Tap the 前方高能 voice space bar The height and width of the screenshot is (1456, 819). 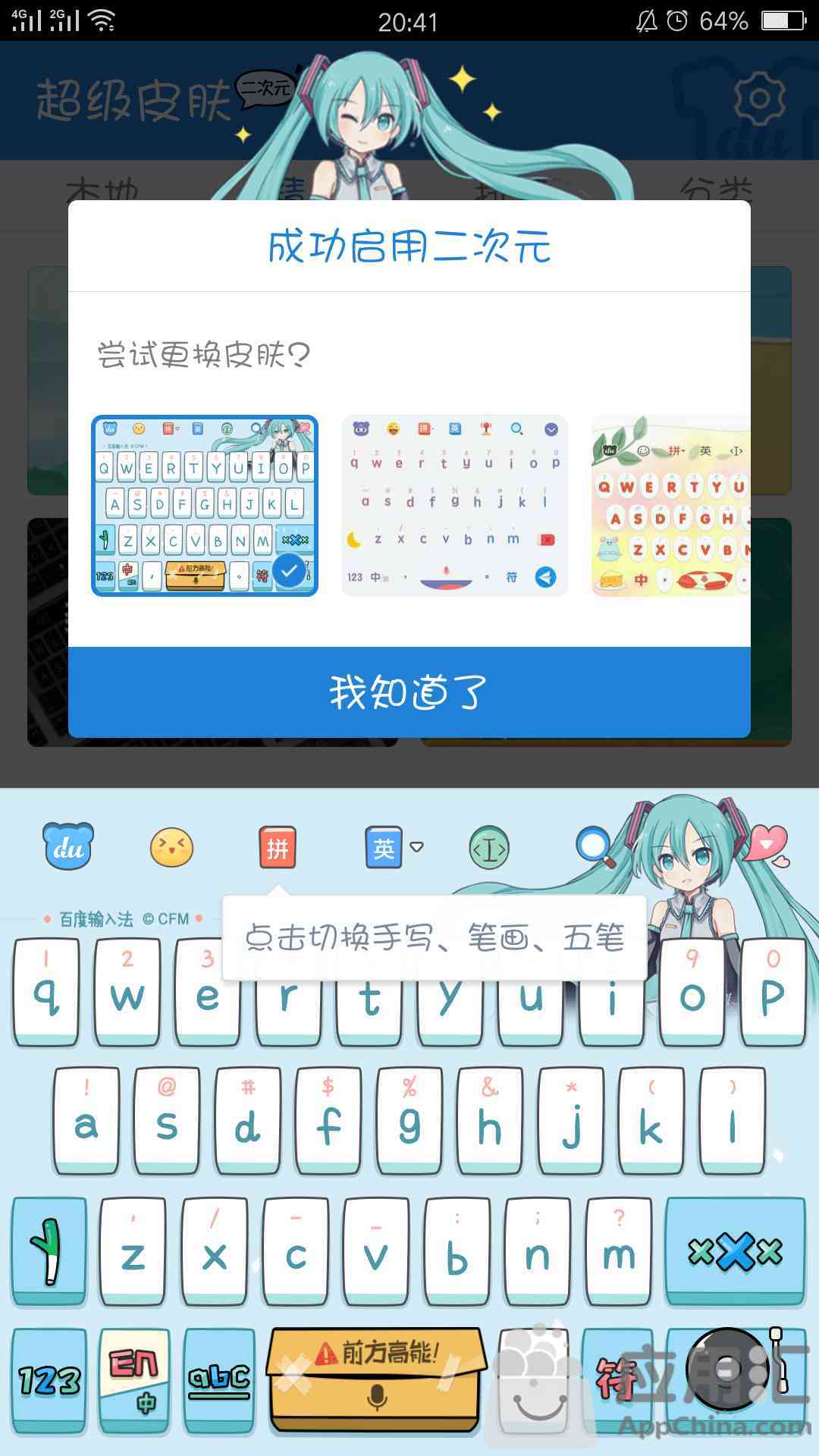coord(377,1380)
